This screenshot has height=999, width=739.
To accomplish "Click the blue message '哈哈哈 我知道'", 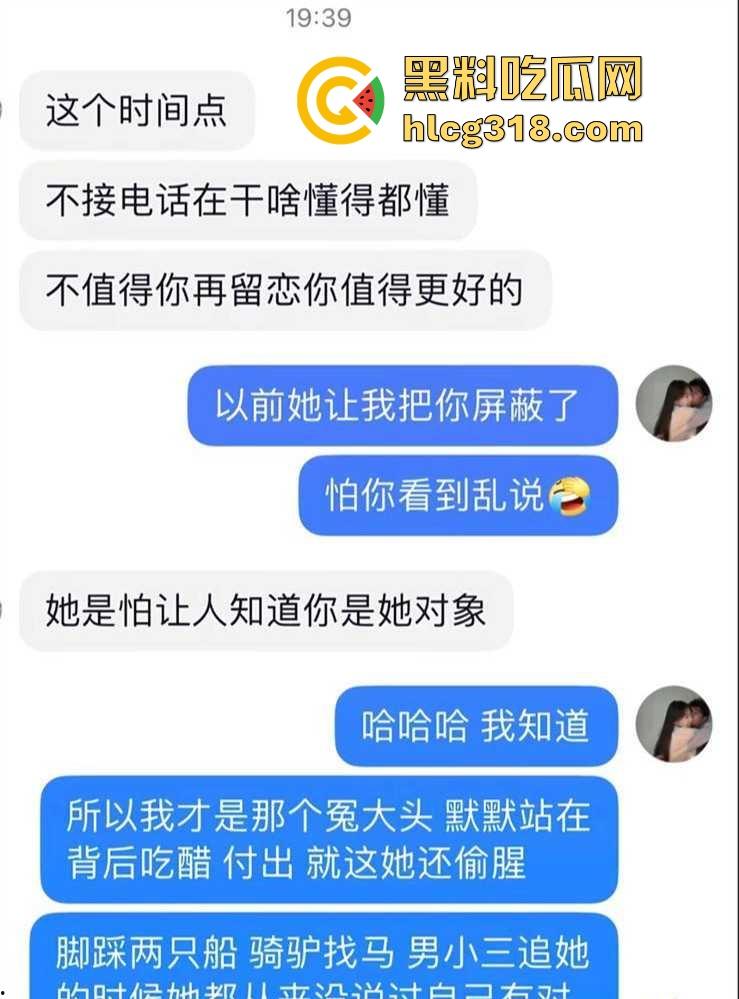I will point(475,726).
